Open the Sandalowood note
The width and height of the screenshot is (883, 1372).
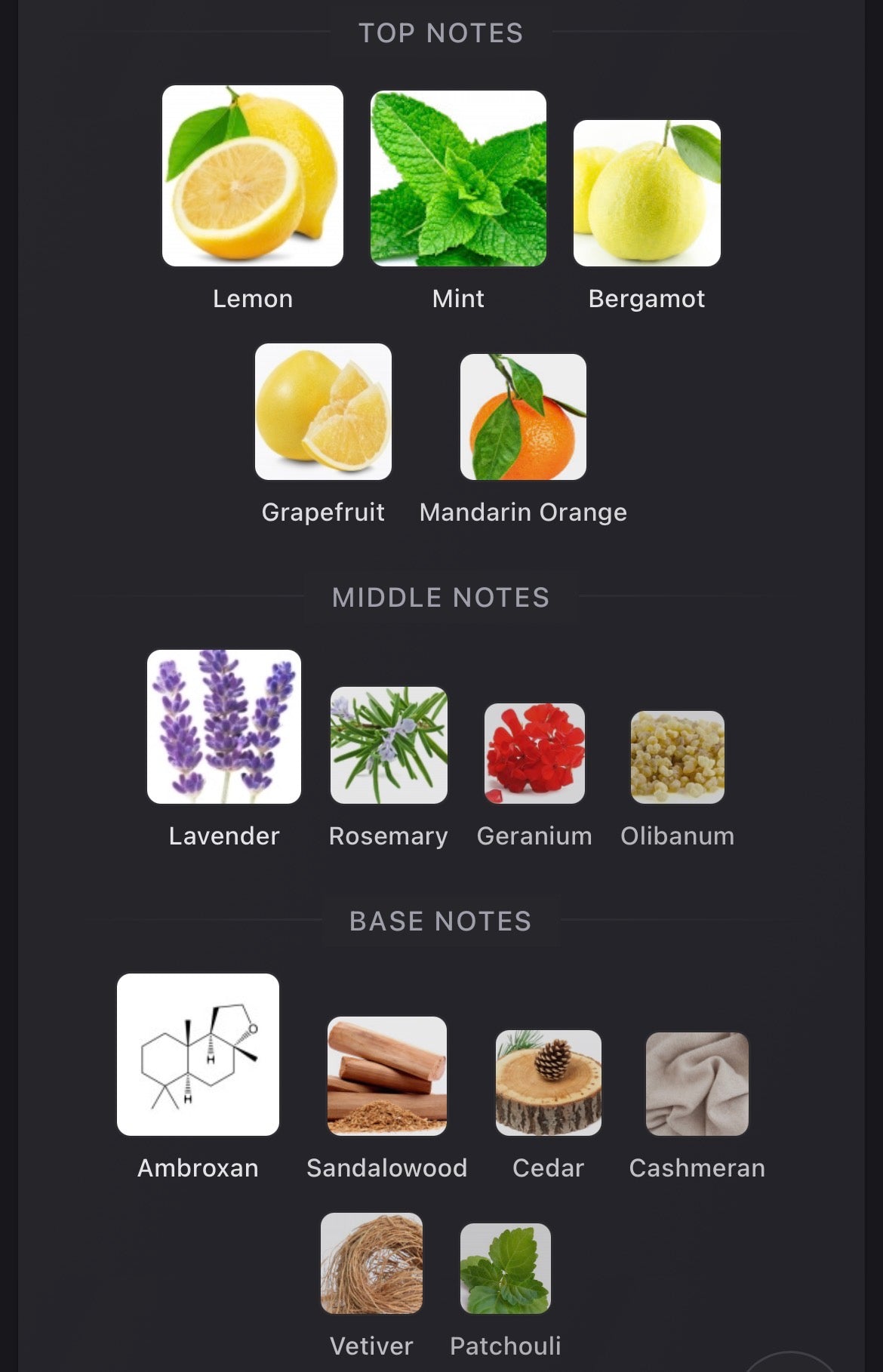386,1075
